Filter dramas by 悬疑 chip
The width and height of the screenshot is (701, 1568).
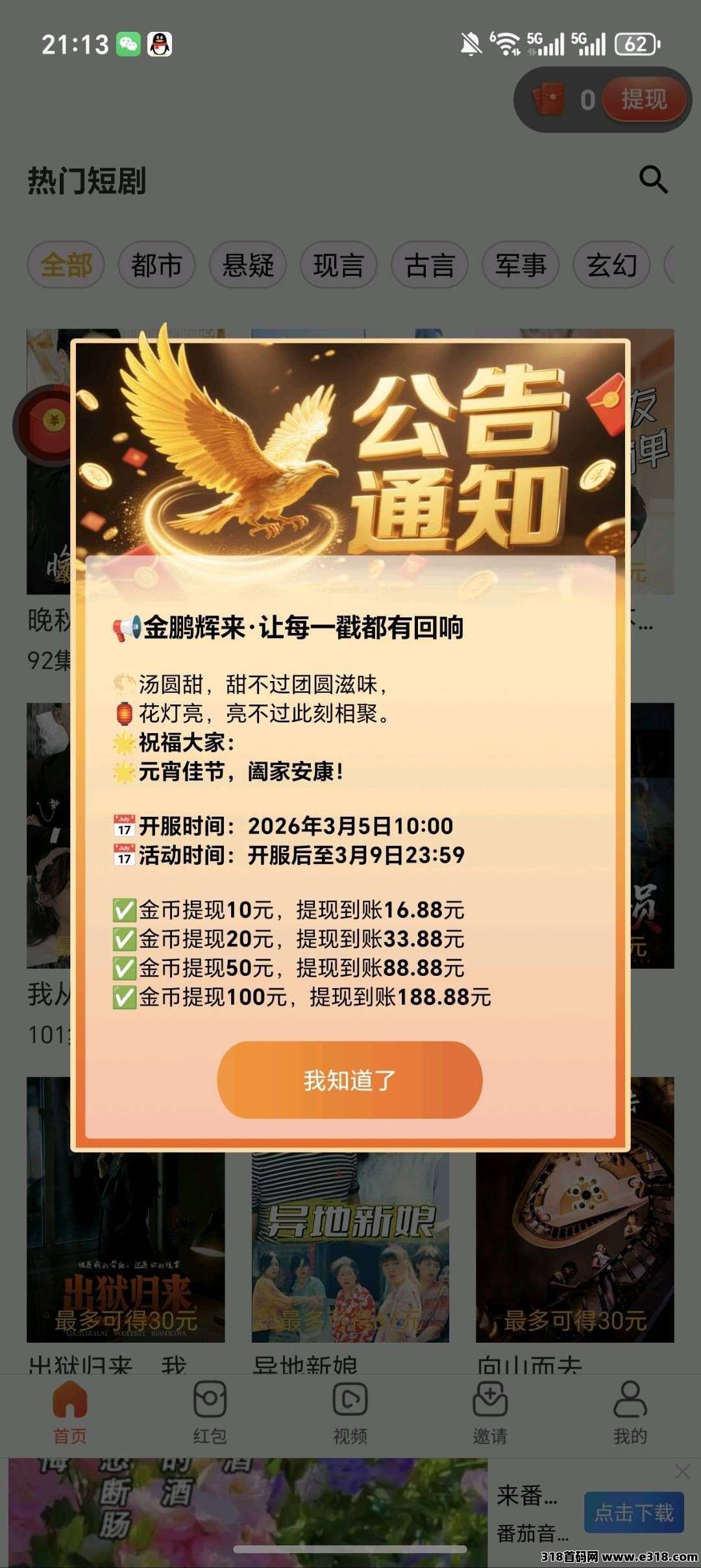247,265
